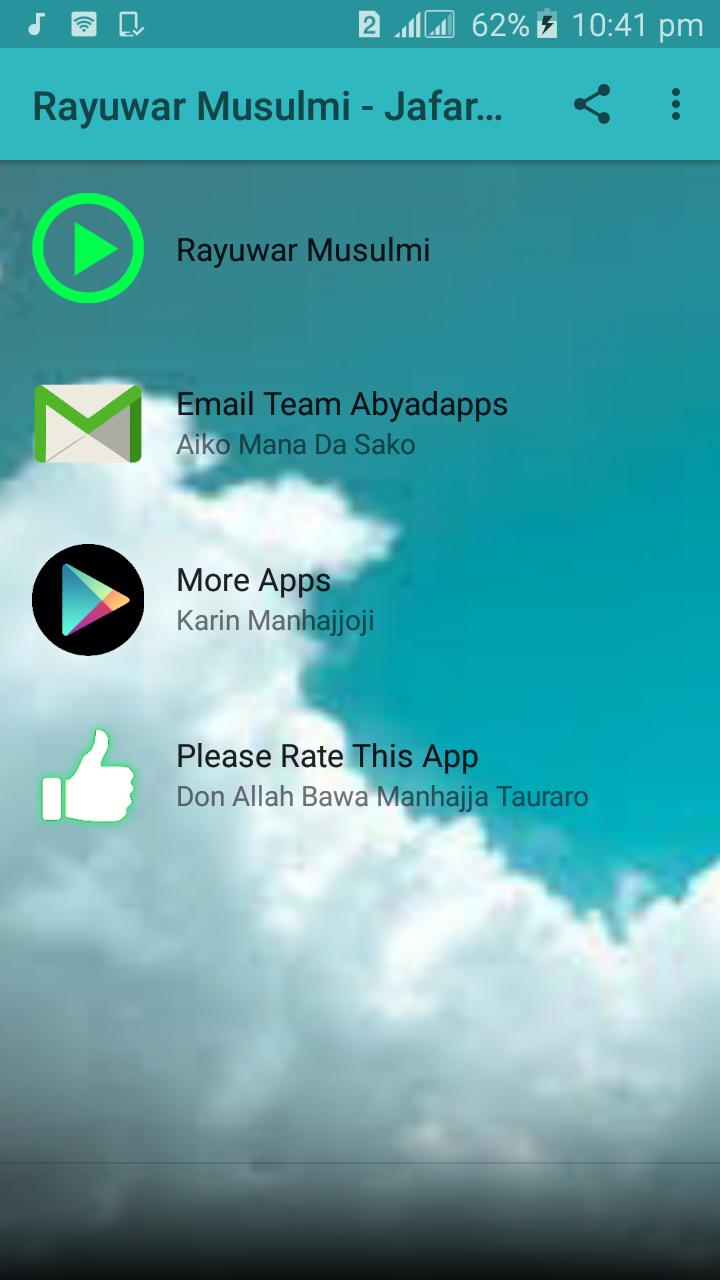
Task: Select Please Rate This App
Action: click(327, 775)
